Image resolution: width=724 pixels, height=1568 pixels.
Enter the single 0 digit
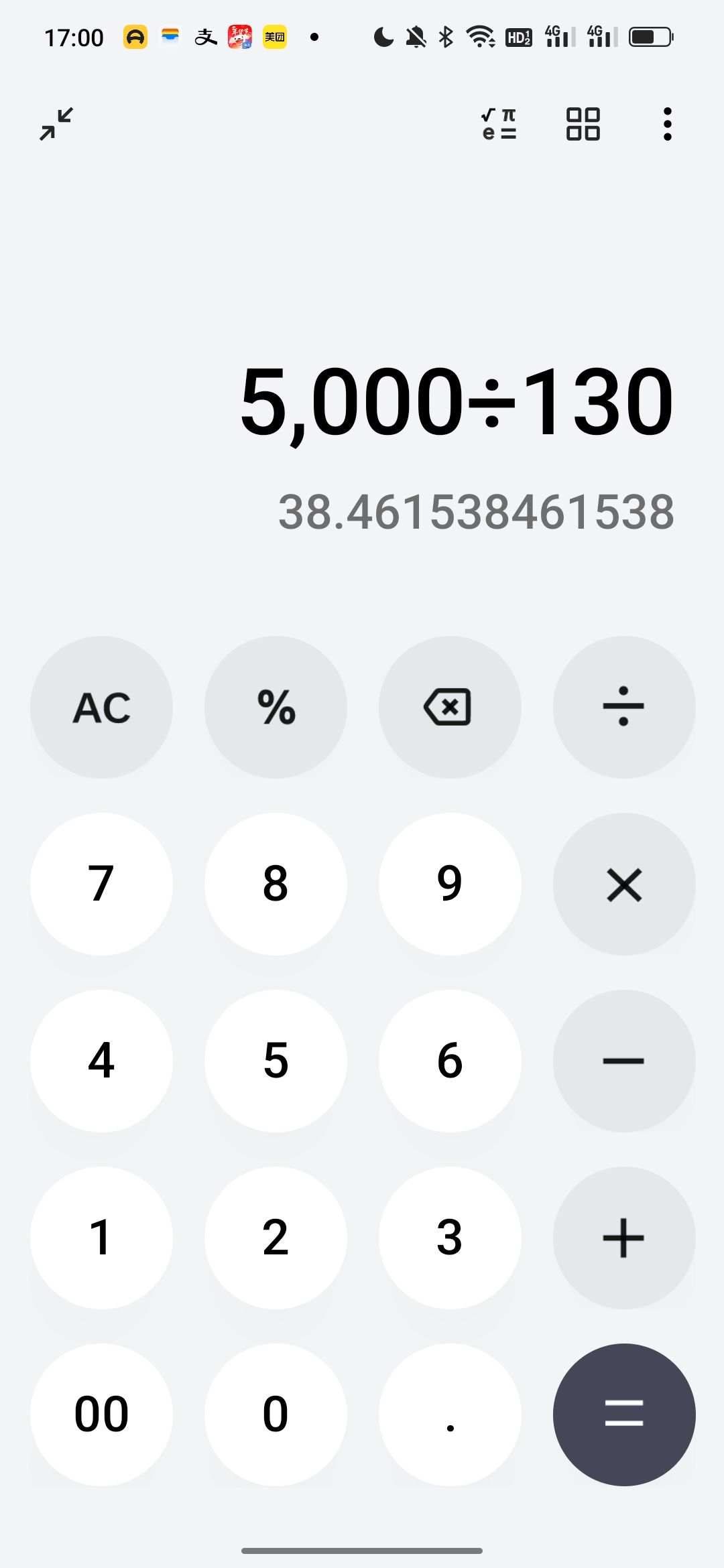tap(276, 1415)
